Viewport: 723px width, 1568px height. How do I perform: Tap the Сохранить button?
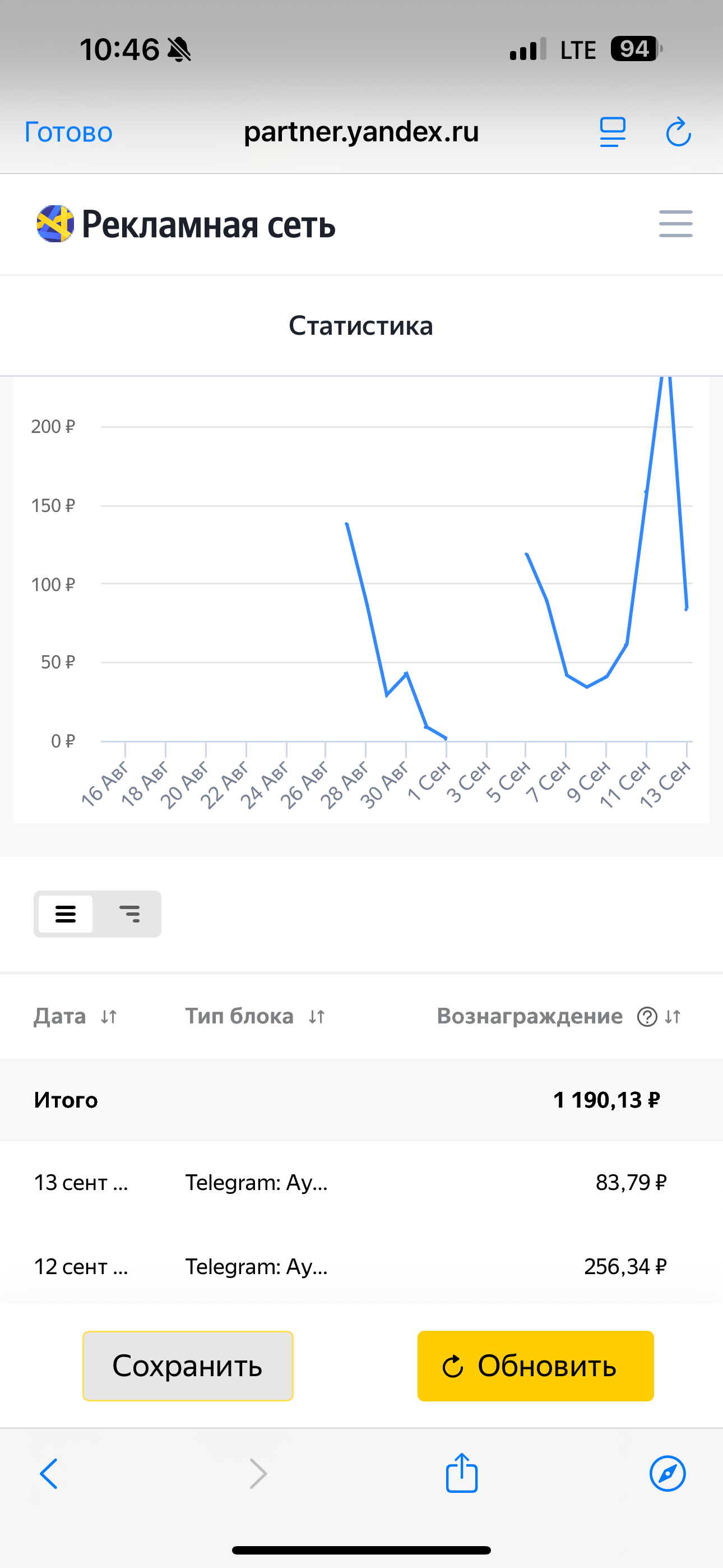coord(187,1366)
